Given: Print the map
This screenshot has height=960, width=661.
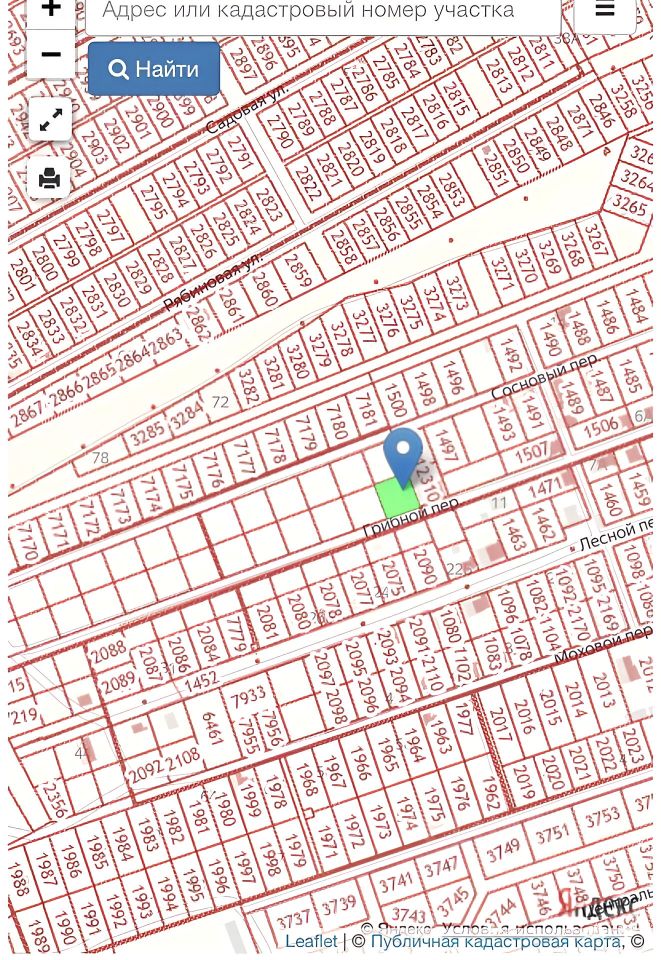Looking at the screenshot, I should pyautogui.click(x=50, y=178).
